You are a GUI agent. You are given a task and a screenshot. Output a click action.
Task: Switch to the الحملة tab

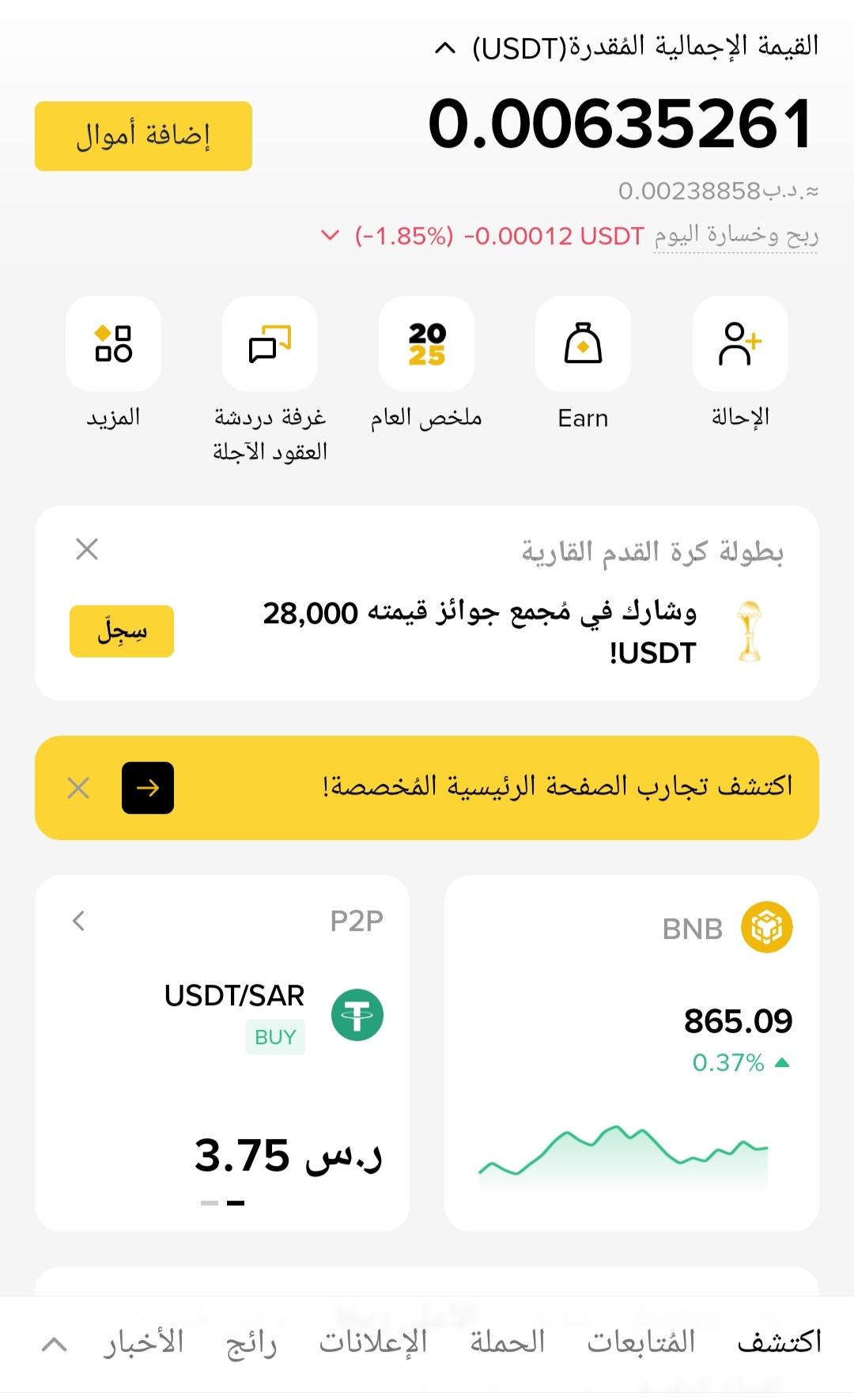click(x=507, y=1342)
